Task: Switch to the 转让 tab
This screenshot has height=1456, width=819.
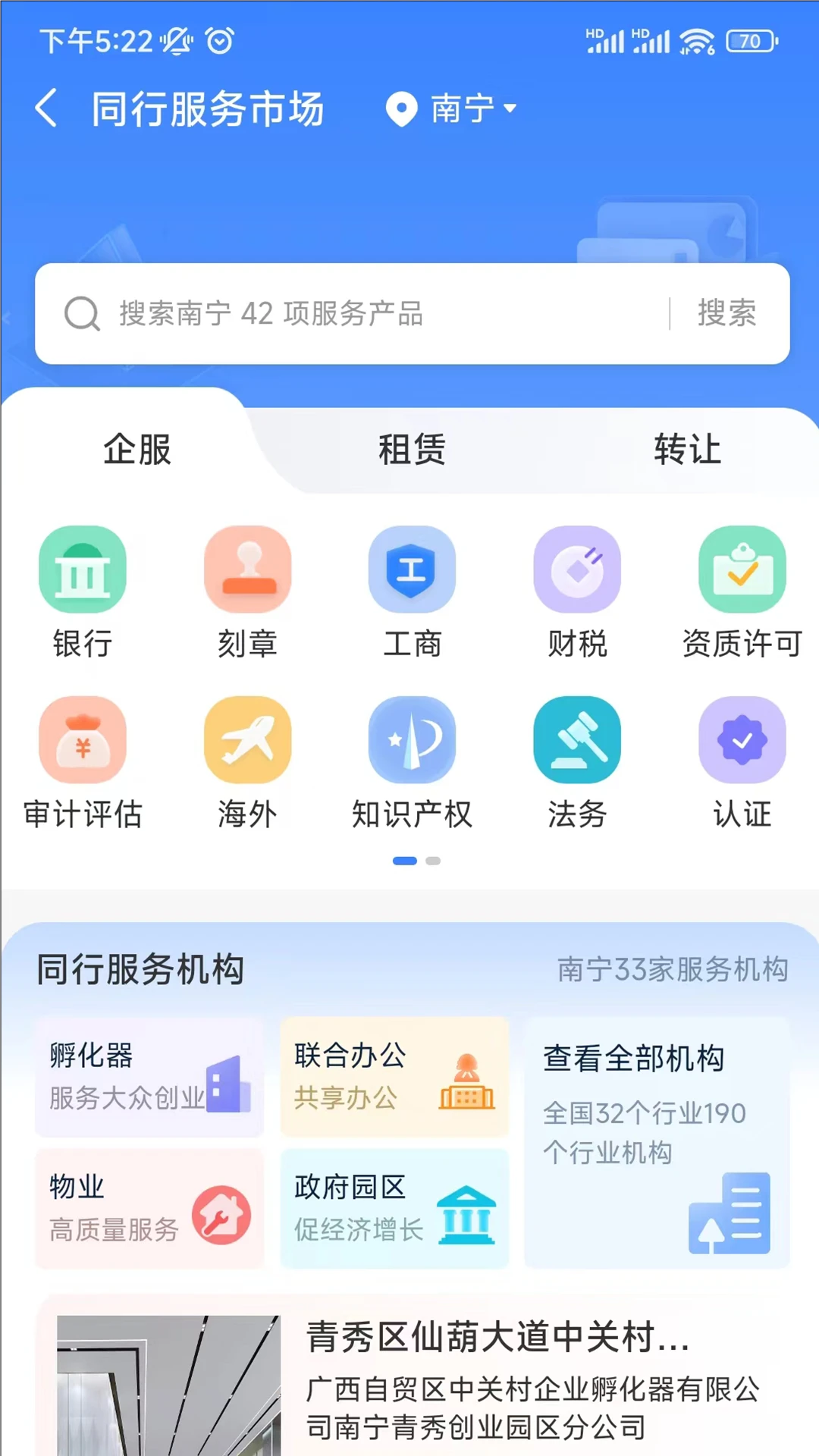Action: [x=687, y=449]
